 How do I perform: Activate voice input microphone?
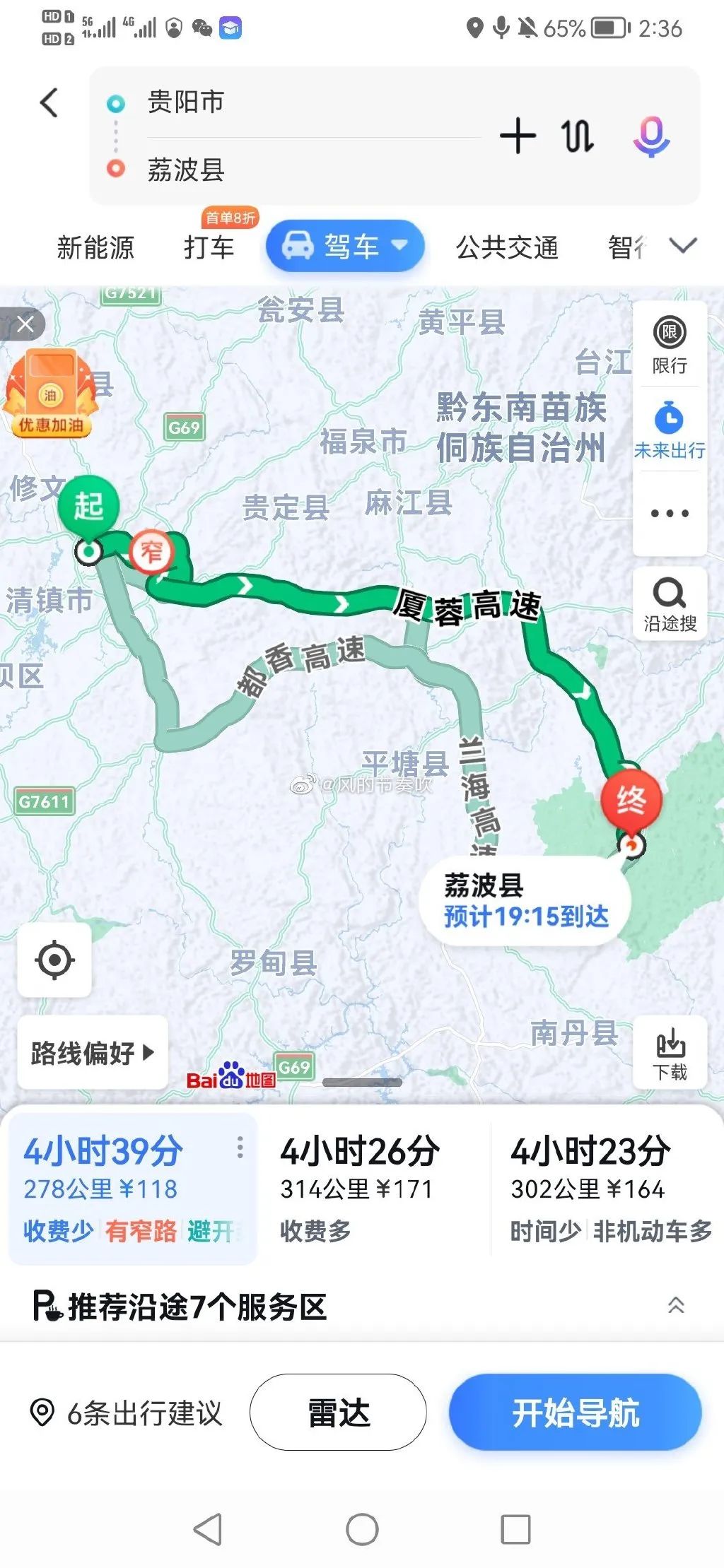pos(650,136)
